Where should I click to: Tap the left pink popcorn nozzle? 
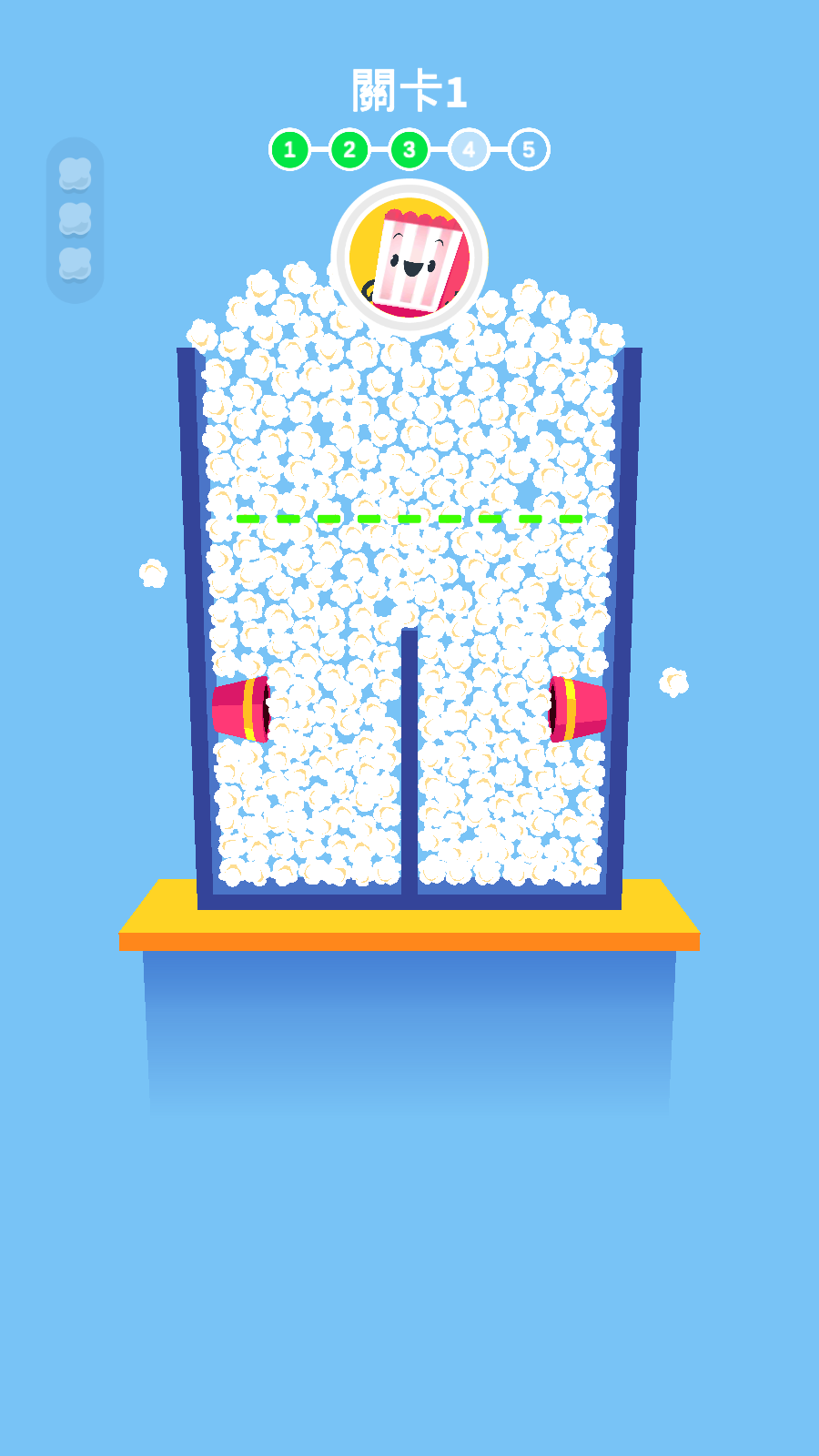click(240, 709)
